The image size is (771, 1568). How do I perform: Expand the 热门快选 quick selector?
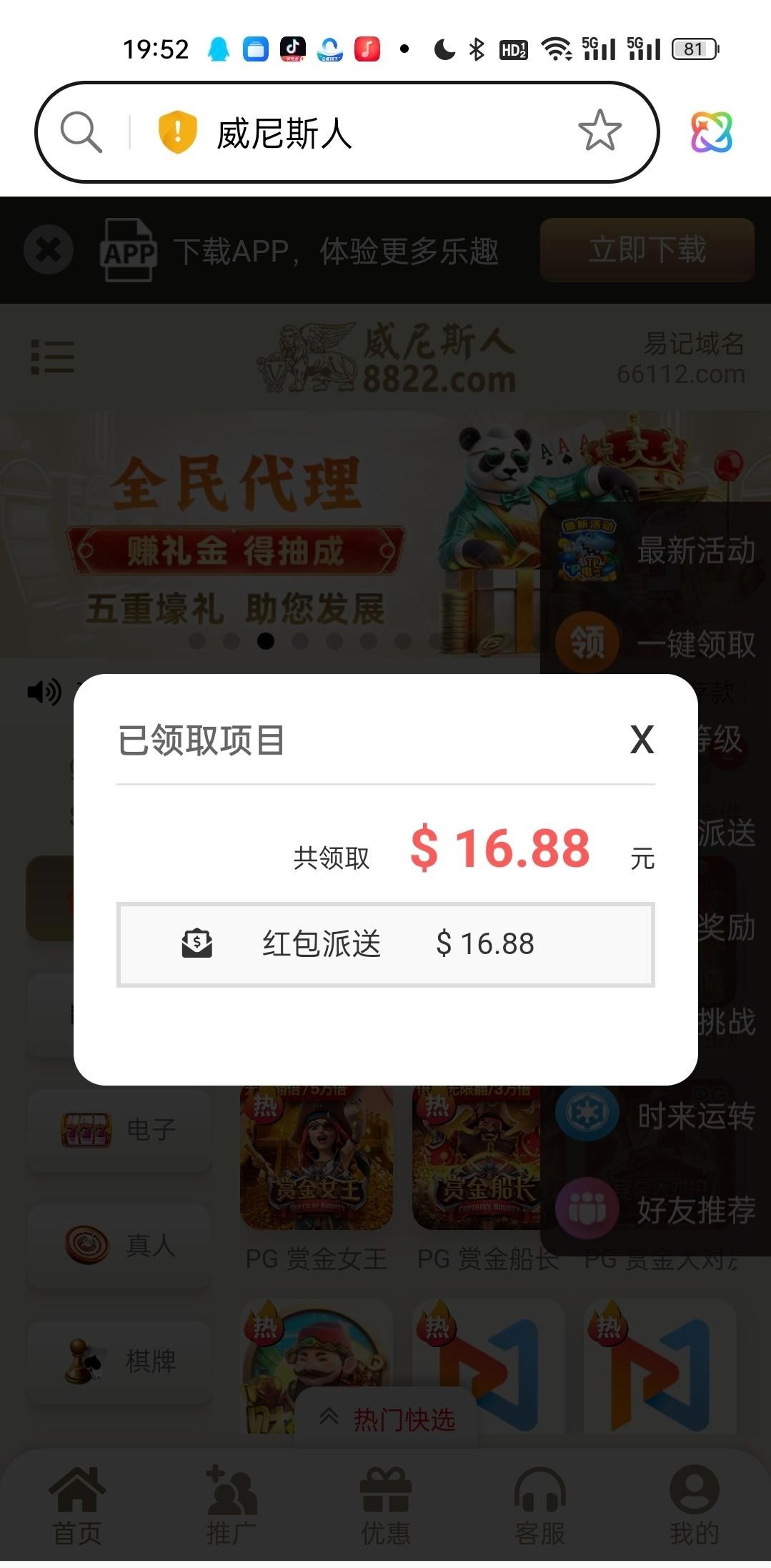(387, 1418)
